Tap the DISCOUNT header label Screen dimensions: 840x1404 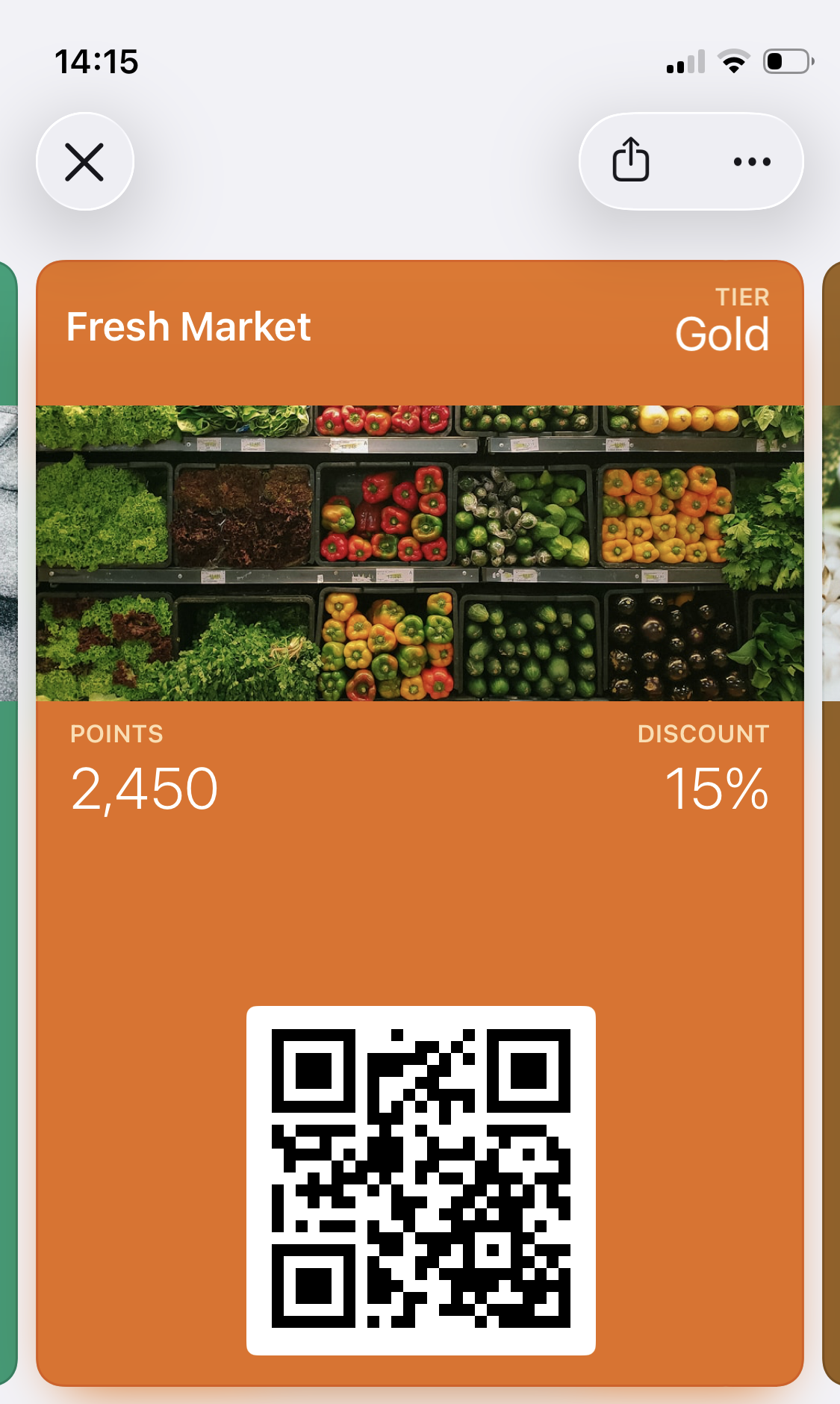tap(704, 734)
